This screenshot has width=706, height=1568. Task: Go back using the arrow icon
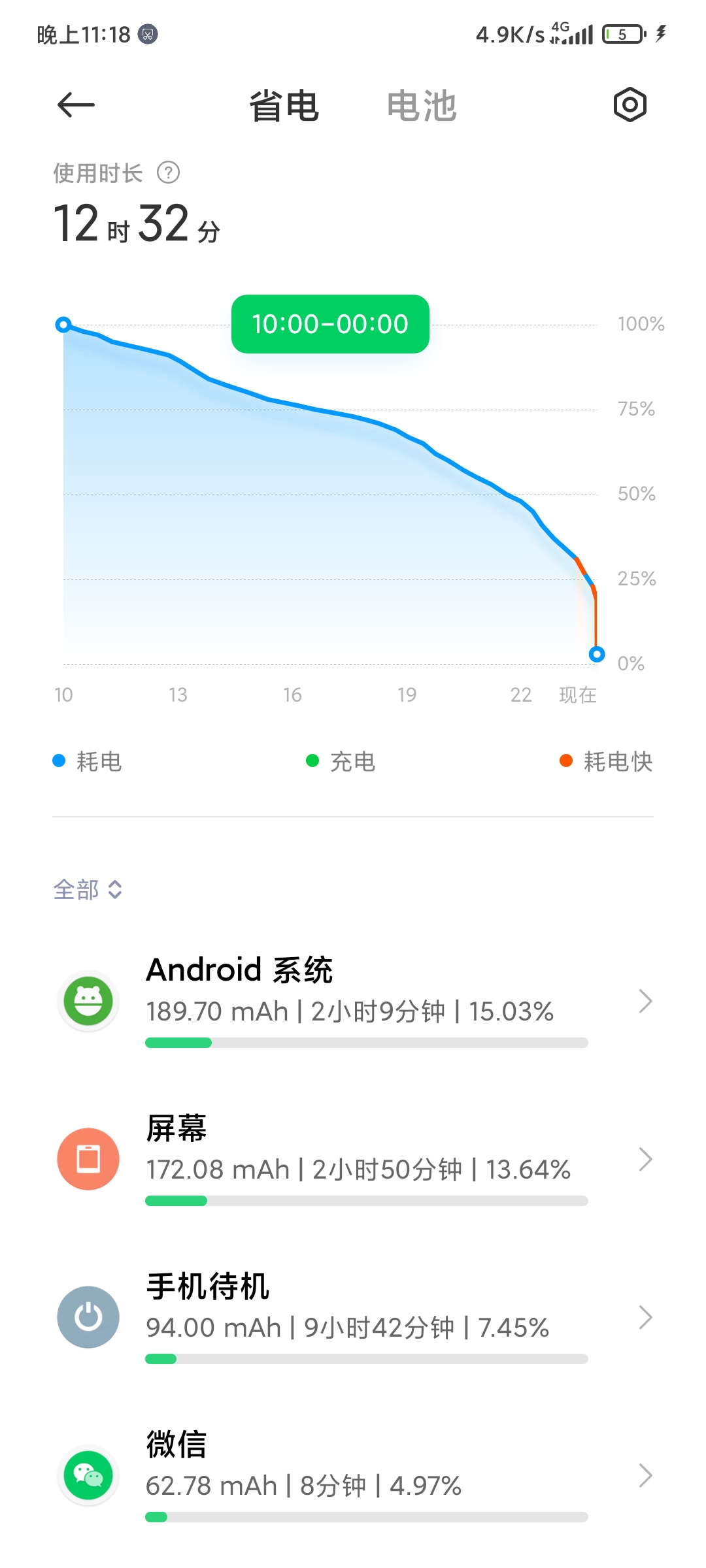(76, 105)
